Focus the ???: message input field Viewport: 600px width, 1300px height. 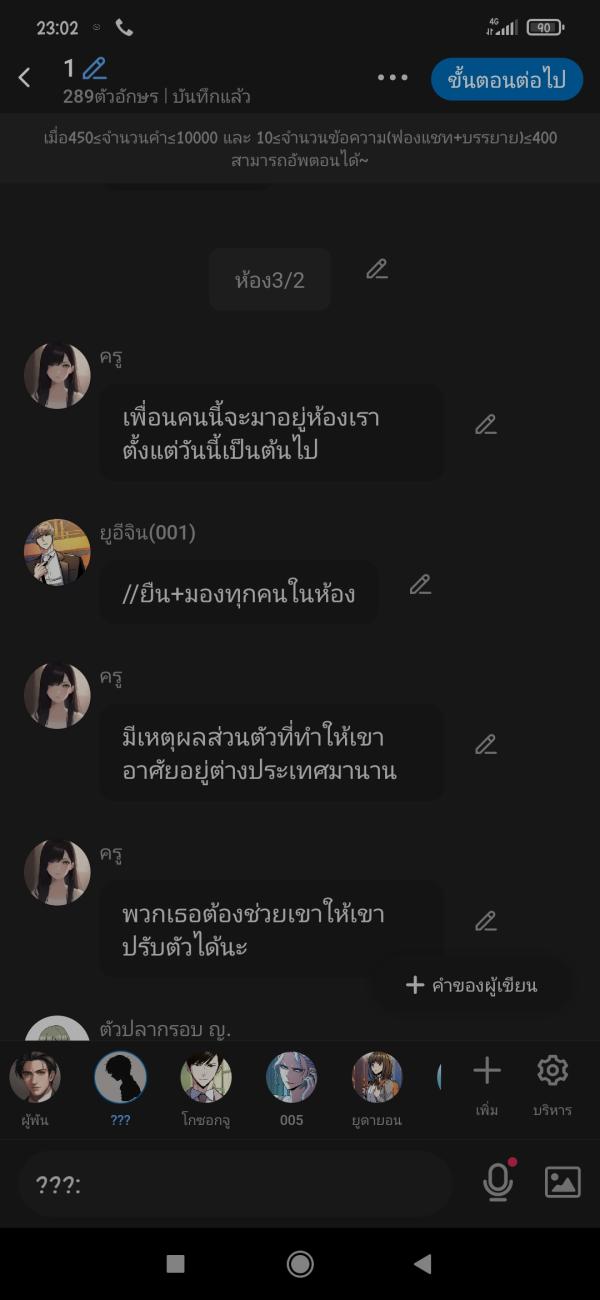coord(235,1184)
